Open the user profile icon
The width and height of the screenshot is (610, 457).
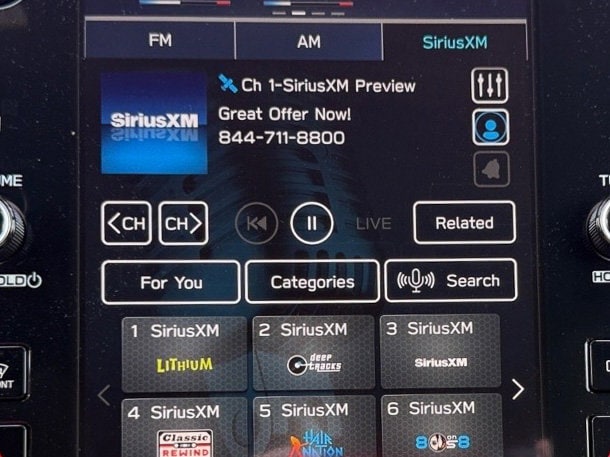(x=490, y=128)
